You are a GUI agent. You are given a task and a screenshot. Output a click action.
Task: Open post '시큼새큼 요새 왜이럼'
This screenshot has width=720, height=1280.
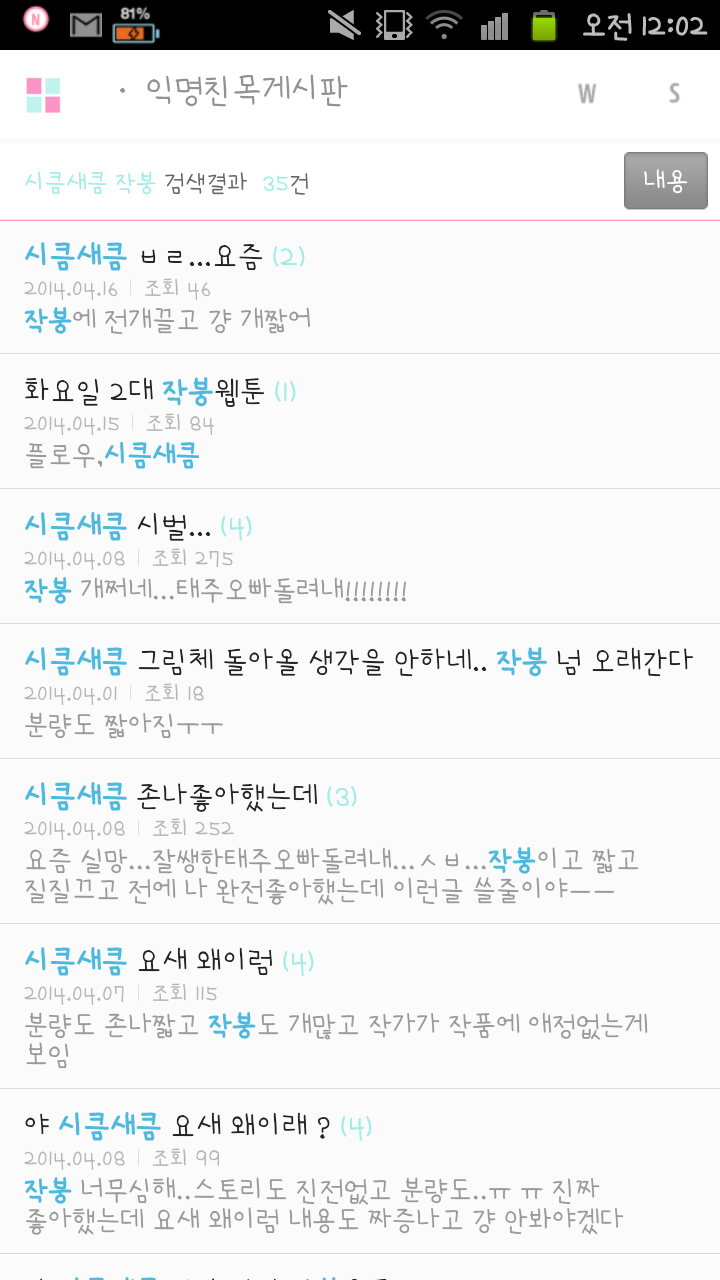point(360,1006)
